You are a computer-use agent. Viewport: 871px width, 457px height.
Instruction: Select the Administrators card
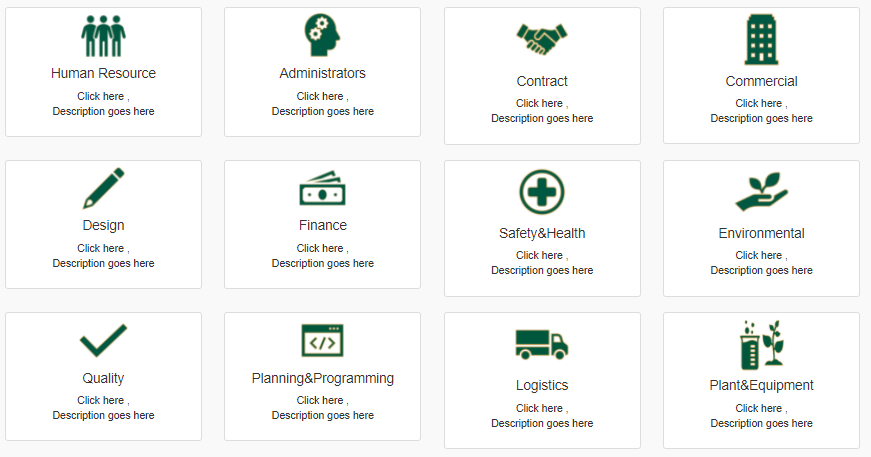coord(322,73)
